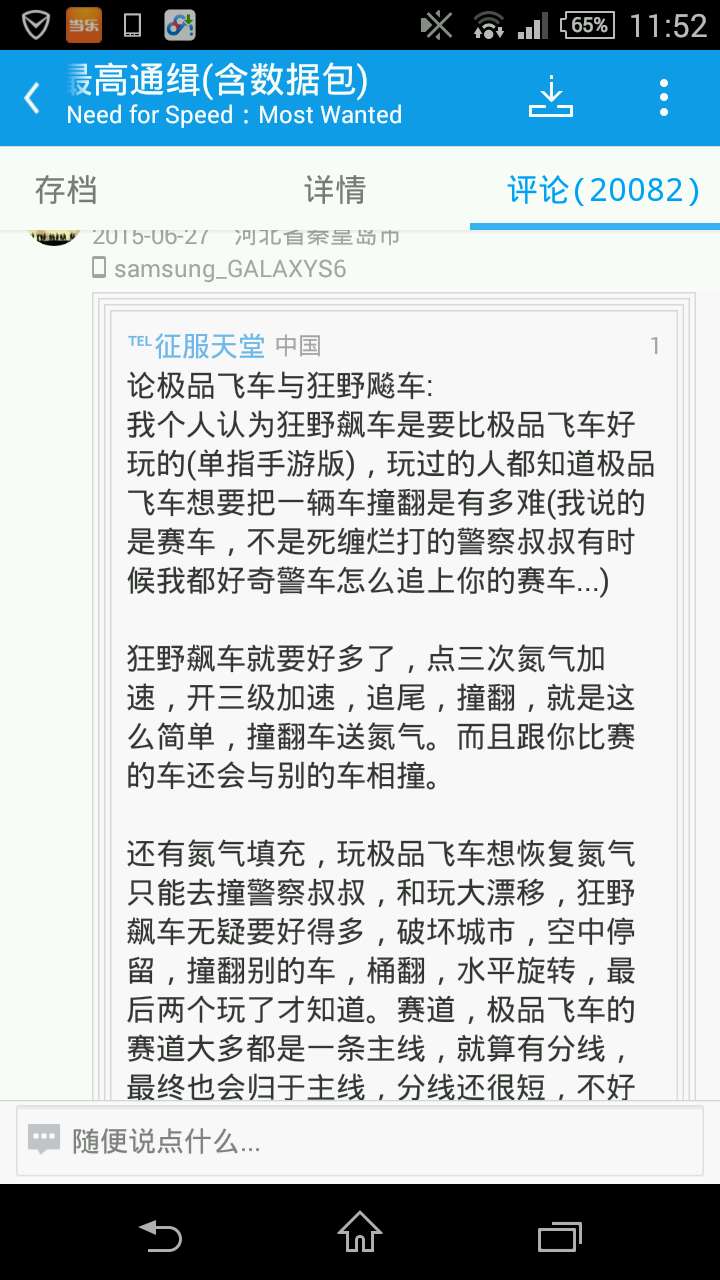Open the overflow menu
Image resolution: width=720 pixels, height=1280 pixels.
tap(663, 98)
